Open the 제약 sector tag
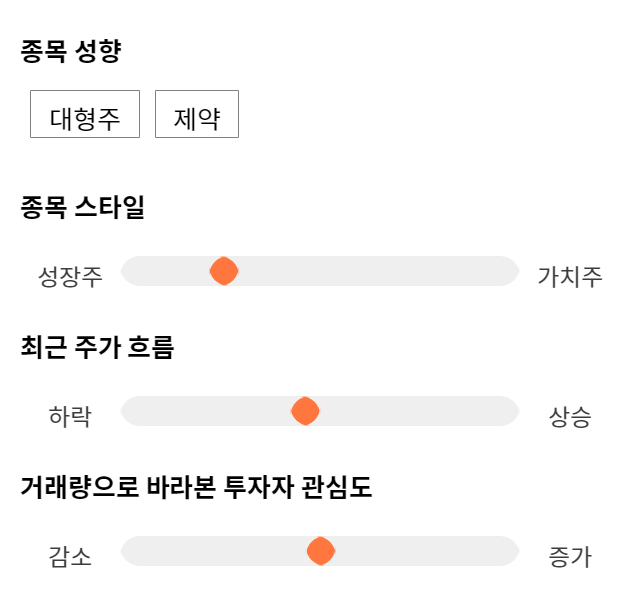Viewport: 640px width, 606px height. pos(197,114)
